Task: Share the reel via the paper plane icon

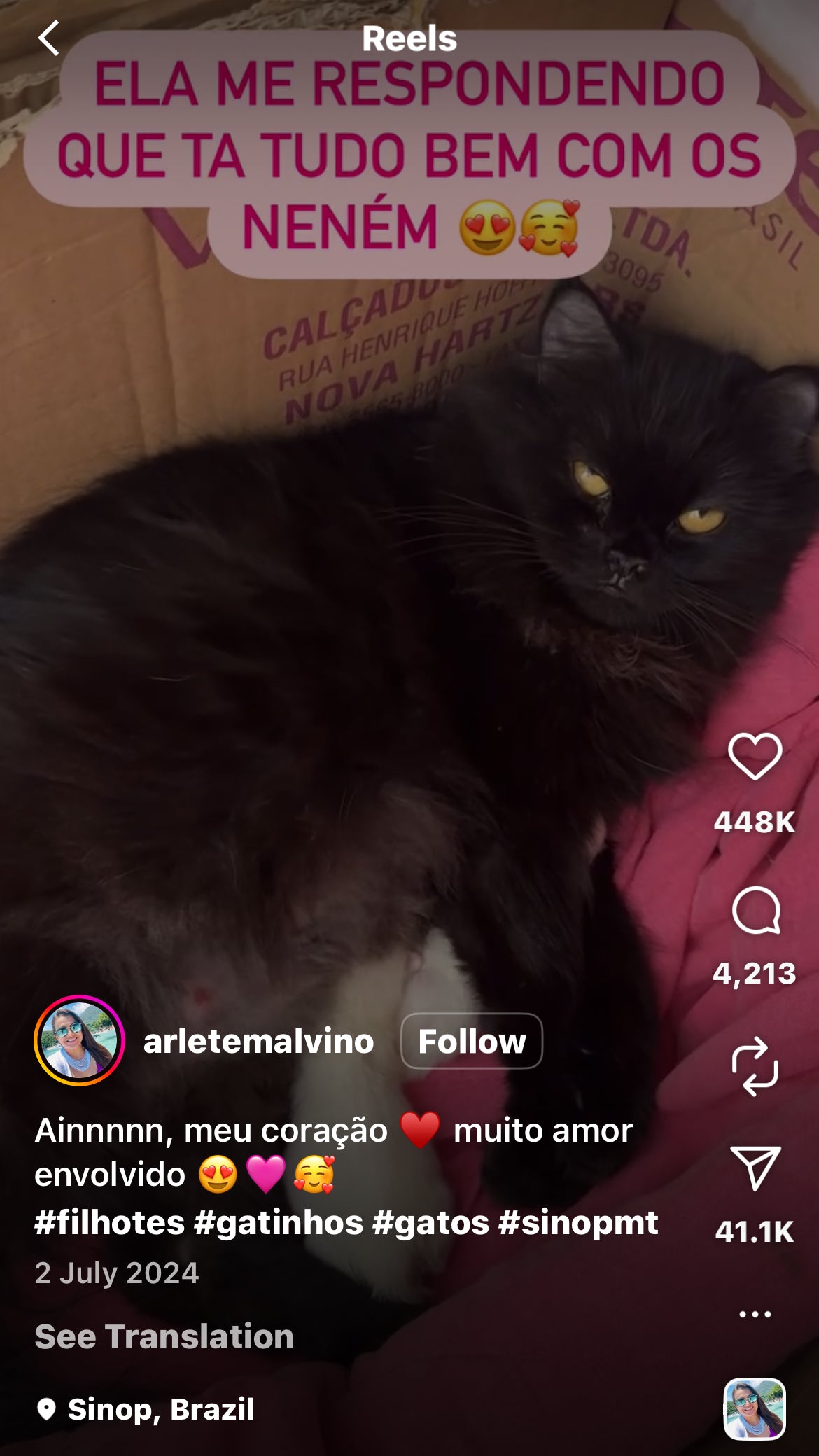Action: (x=755, y=1168)
